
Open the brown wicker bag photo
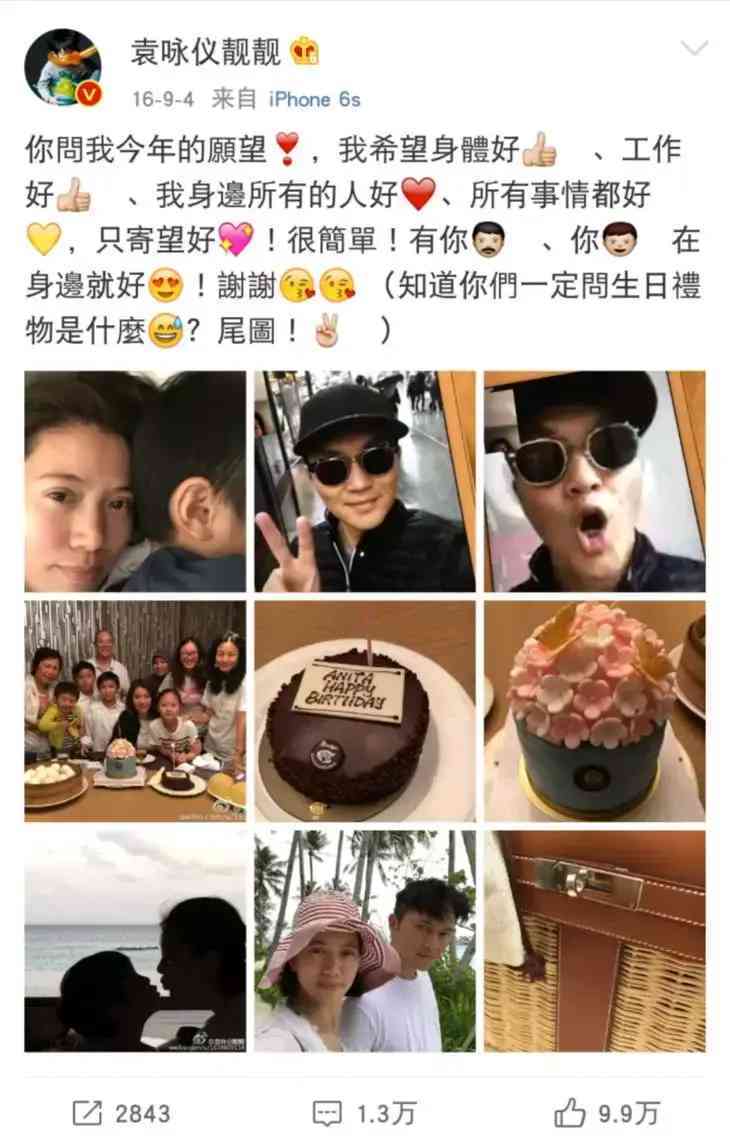594,941
